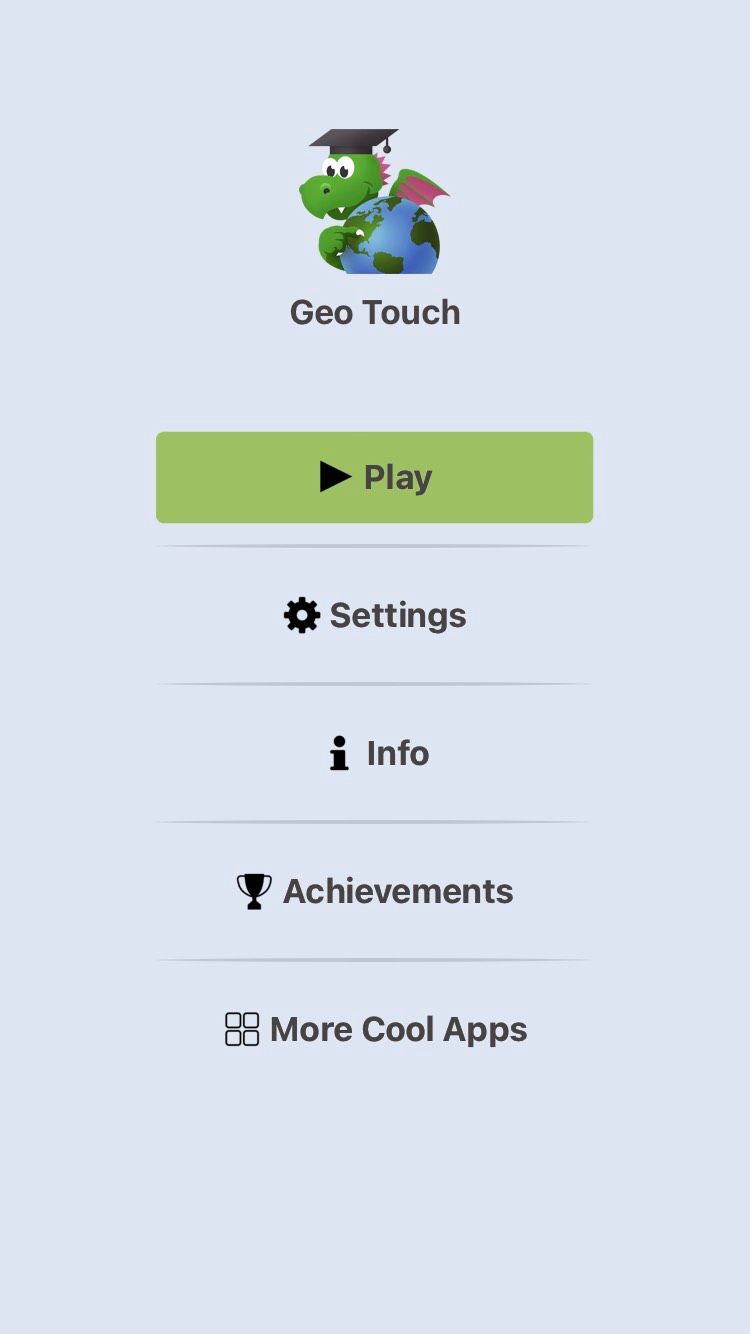This screenshot has width=750, height=1334.
Task: Tap the Info menu row
Action: pyautogui.click(x=375, y=753)
